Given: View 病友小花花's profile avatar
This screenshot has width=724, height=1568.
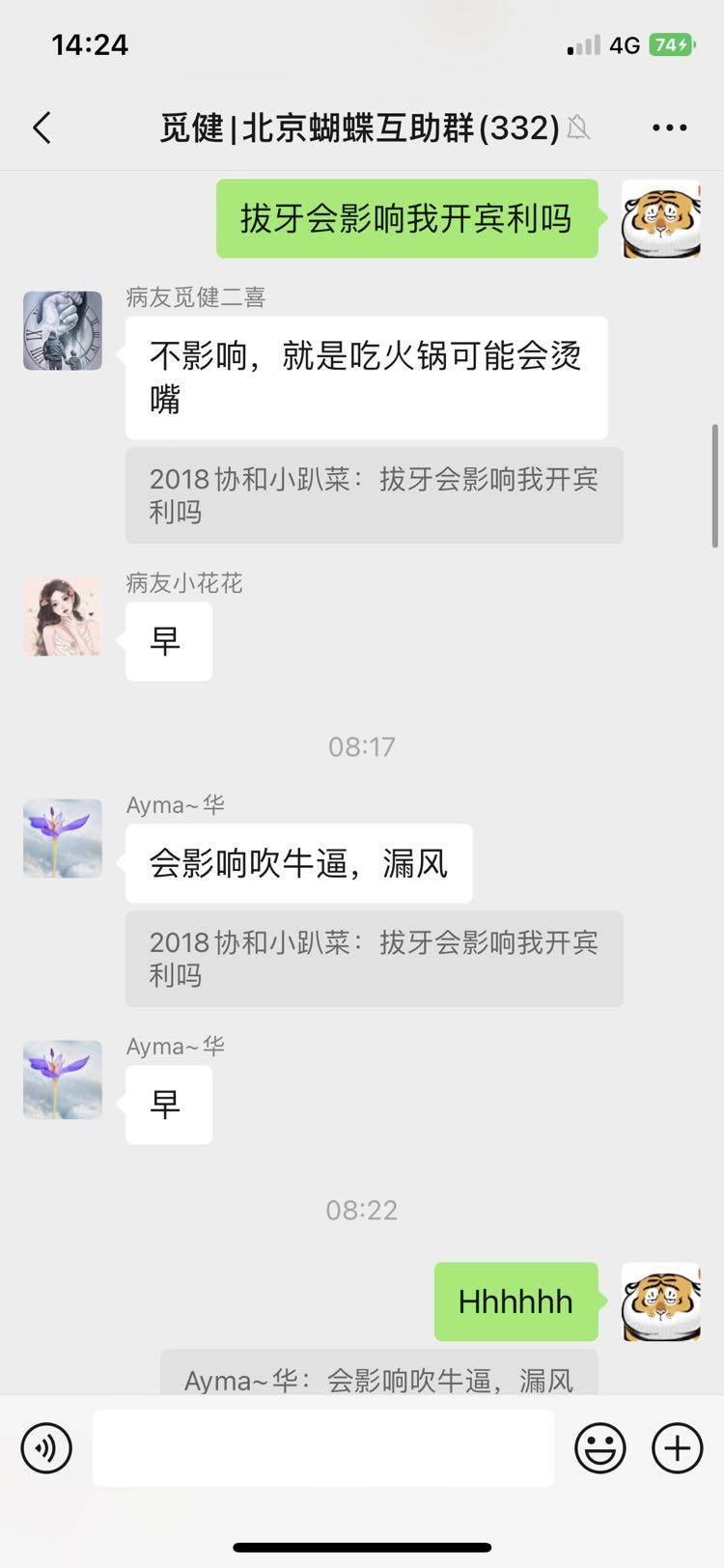Looking at the screenshot, I should click(63, 617).
